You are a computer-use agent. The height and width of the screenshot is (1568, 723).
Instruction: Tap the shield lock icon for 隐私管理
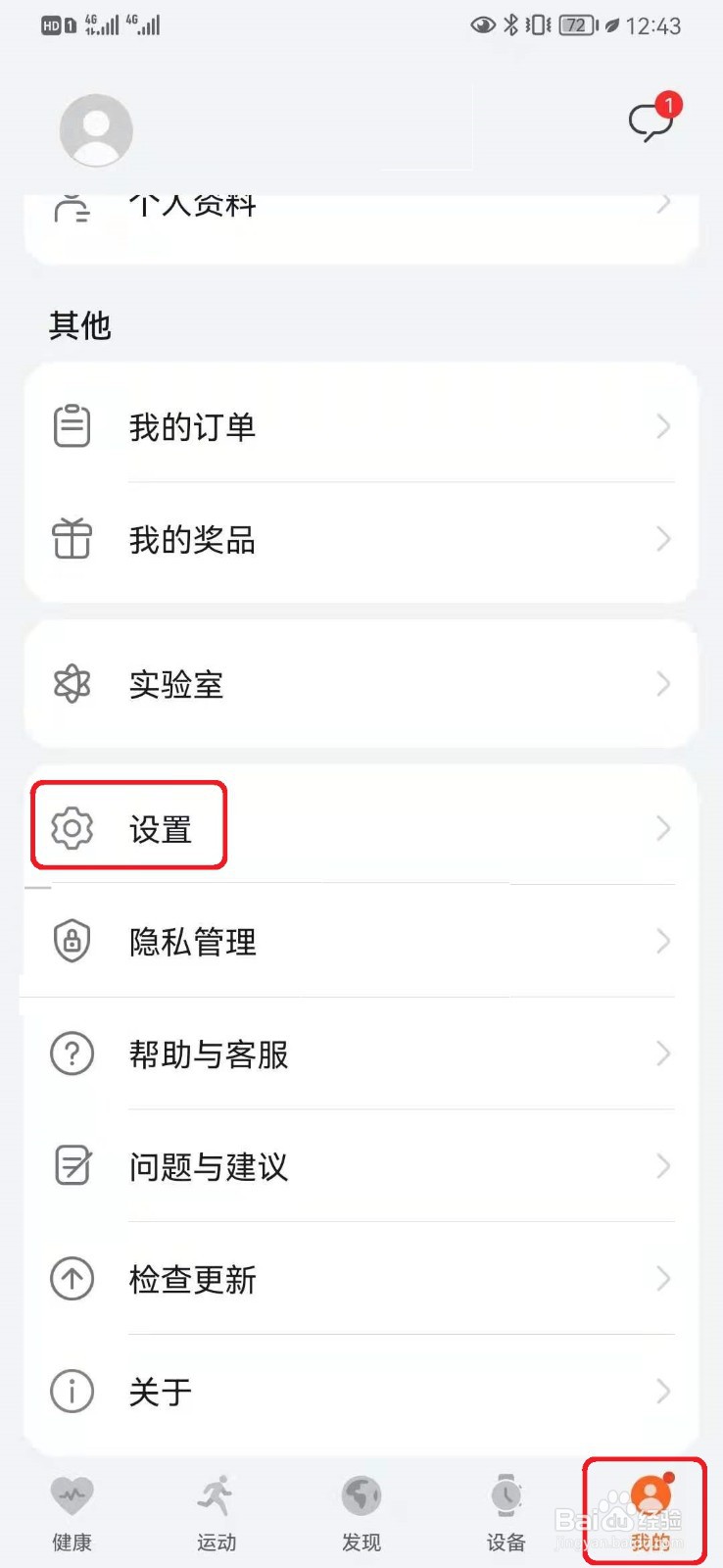(x=71, y=942)
